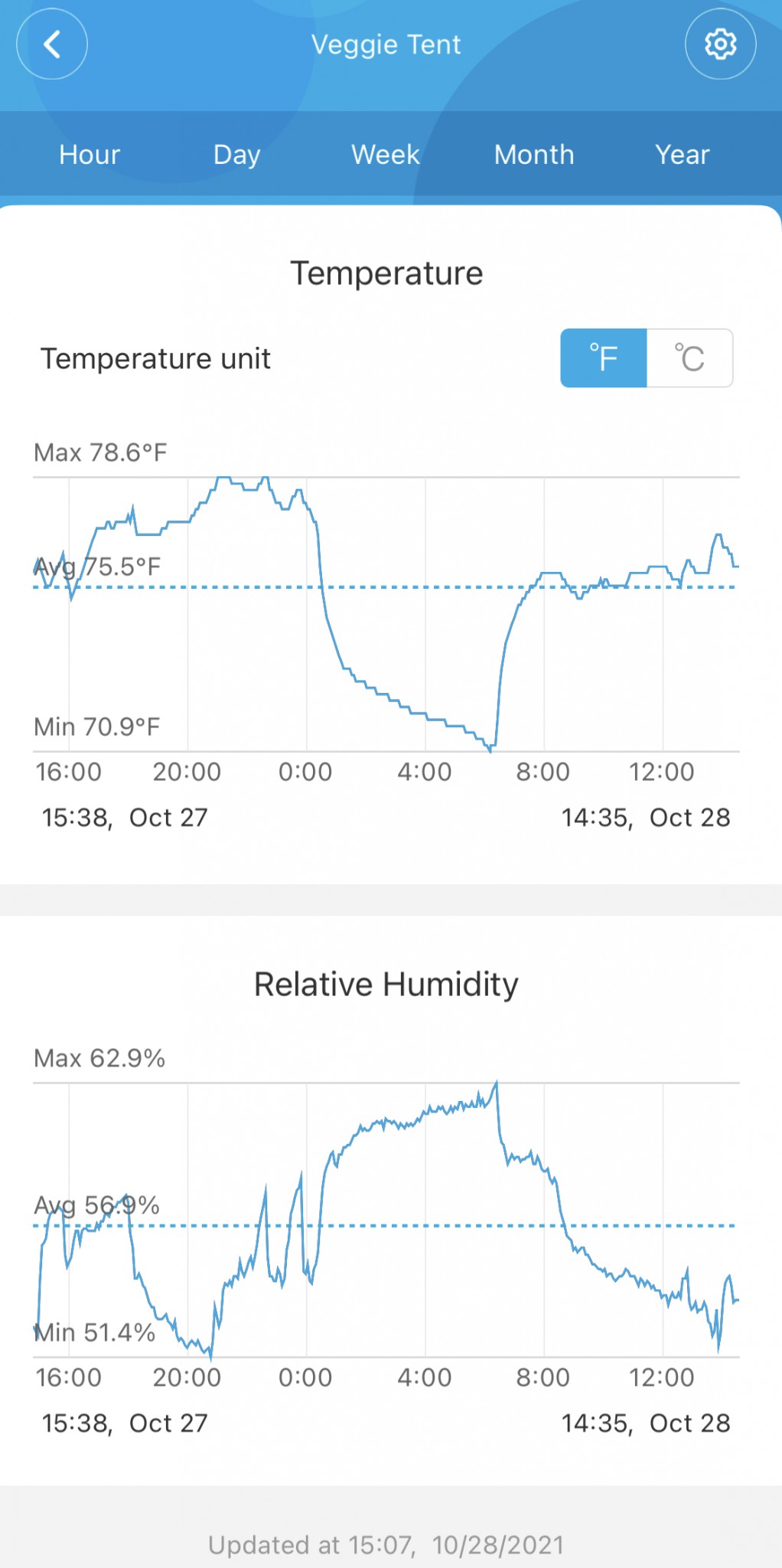Go back from Veggie Tent
This screenshot has height=1568, width=782.
pos(52,44)
